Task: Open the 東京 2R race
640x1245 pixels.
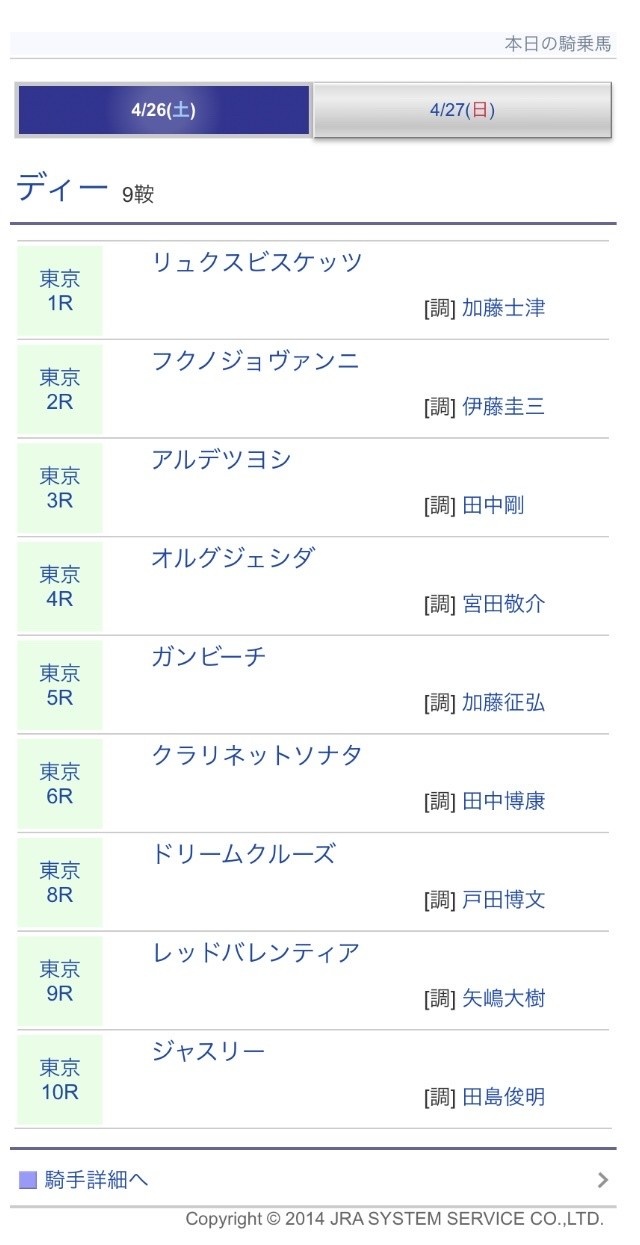Action: click(x=60, y=390)
